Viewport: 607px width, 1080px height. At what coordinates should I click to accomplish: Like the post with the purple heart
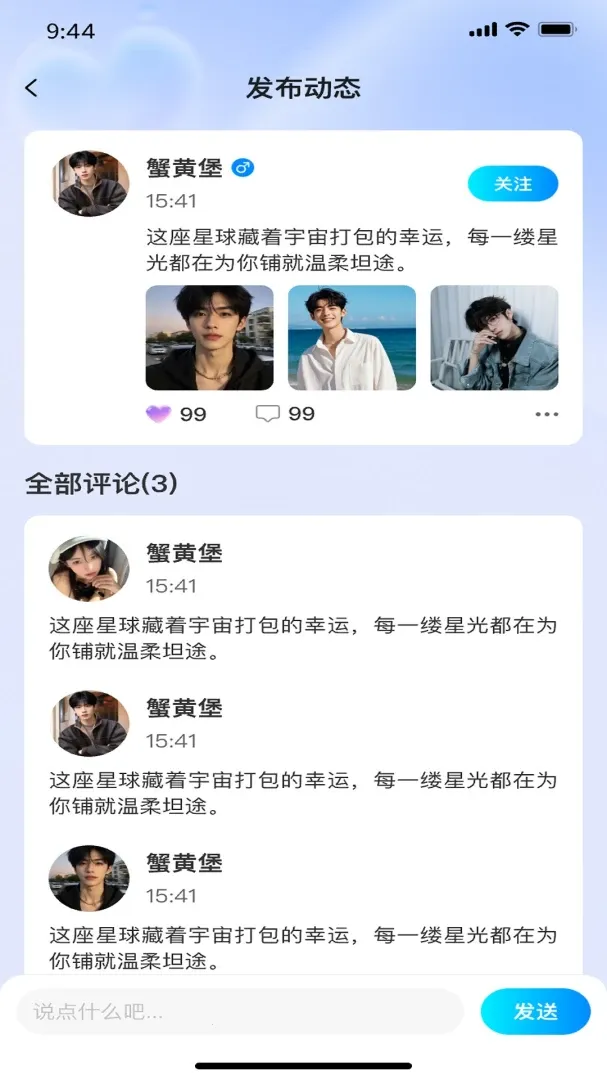[x=158, y=413]
